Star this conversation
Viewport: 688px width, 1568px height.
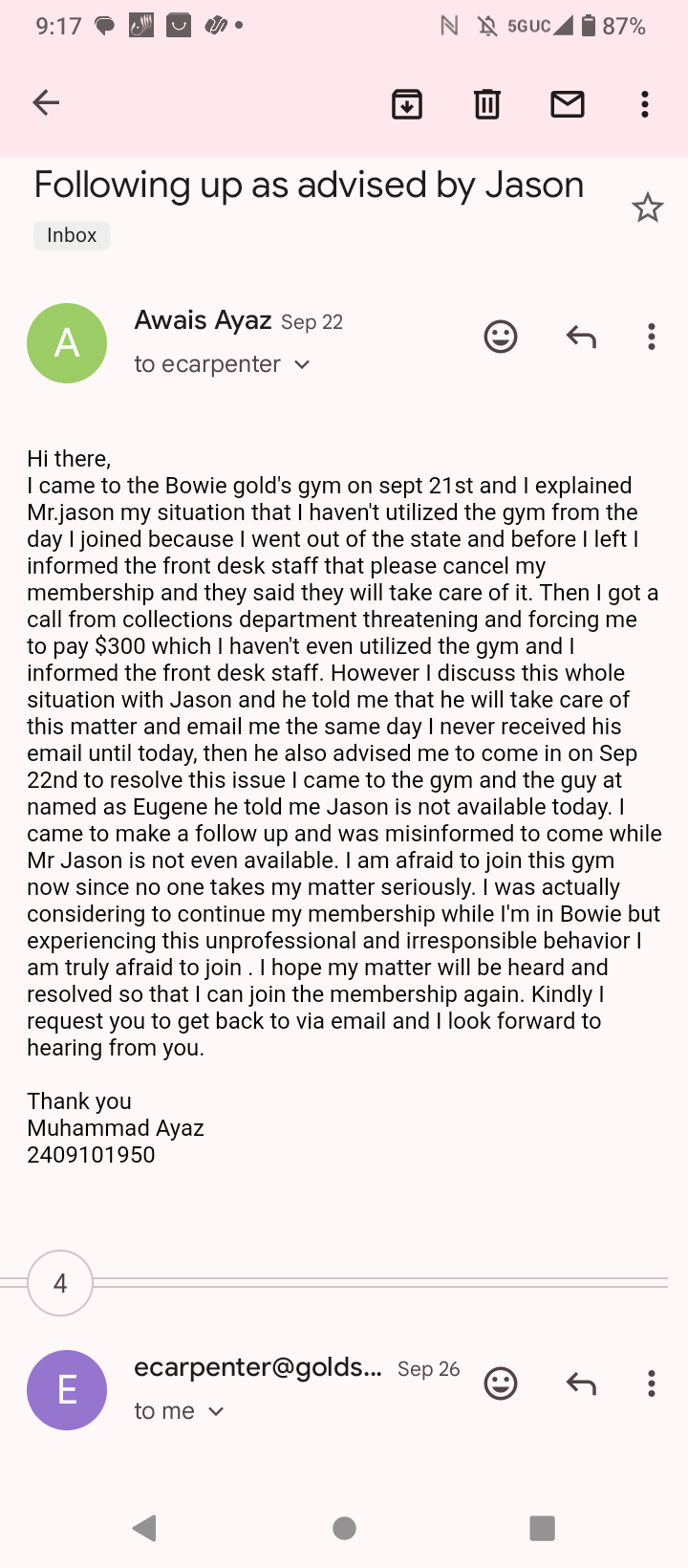[648, 207]
